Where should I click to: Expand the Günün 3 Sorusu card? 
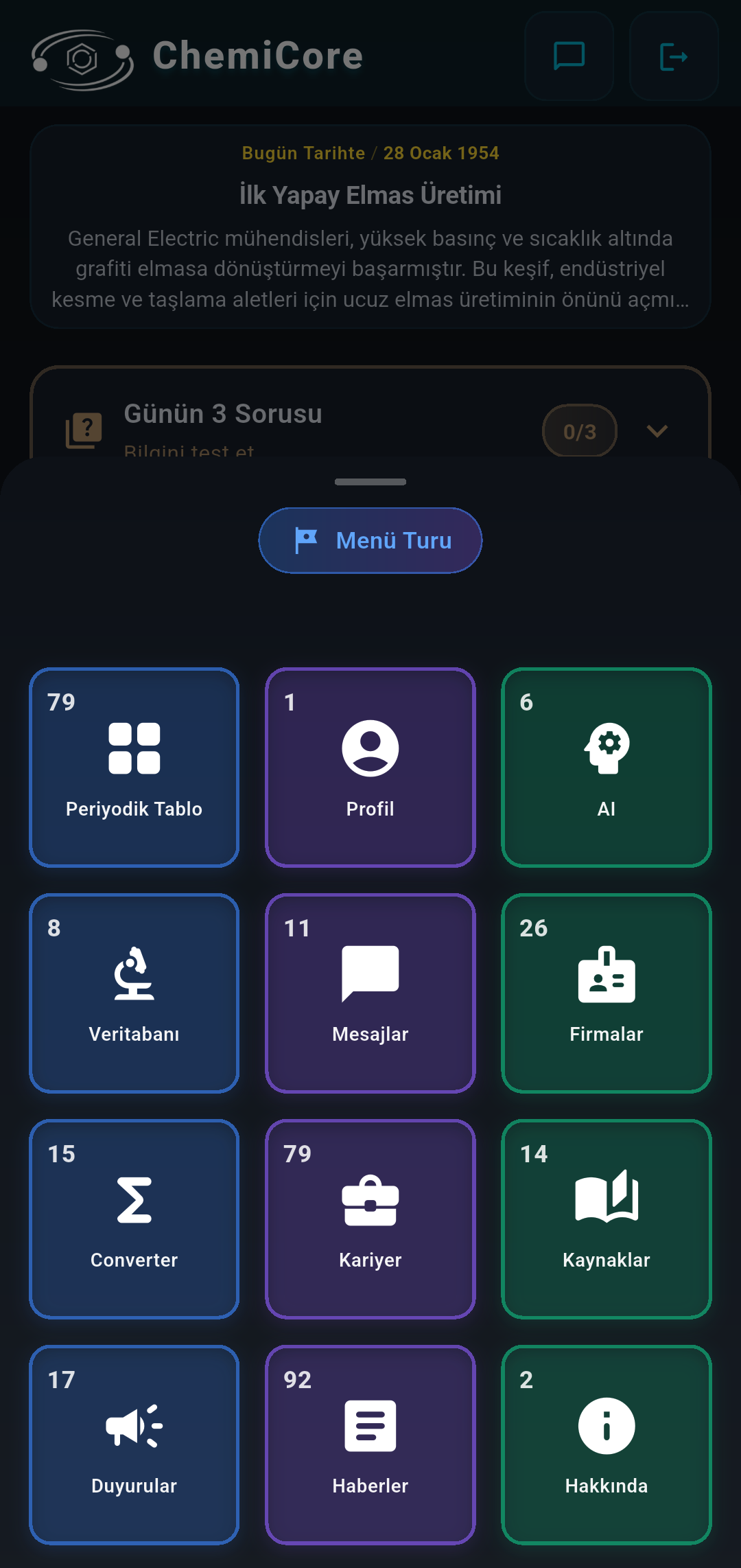pyautogui.click(x=657, y=431)
